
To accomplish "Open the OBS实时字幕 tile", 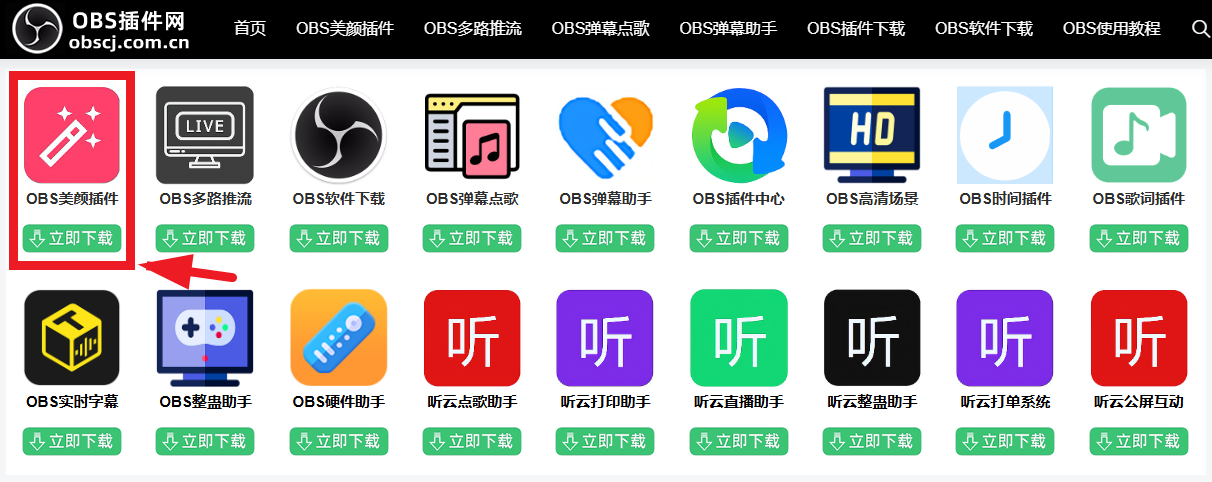I will tap(71, 338).
